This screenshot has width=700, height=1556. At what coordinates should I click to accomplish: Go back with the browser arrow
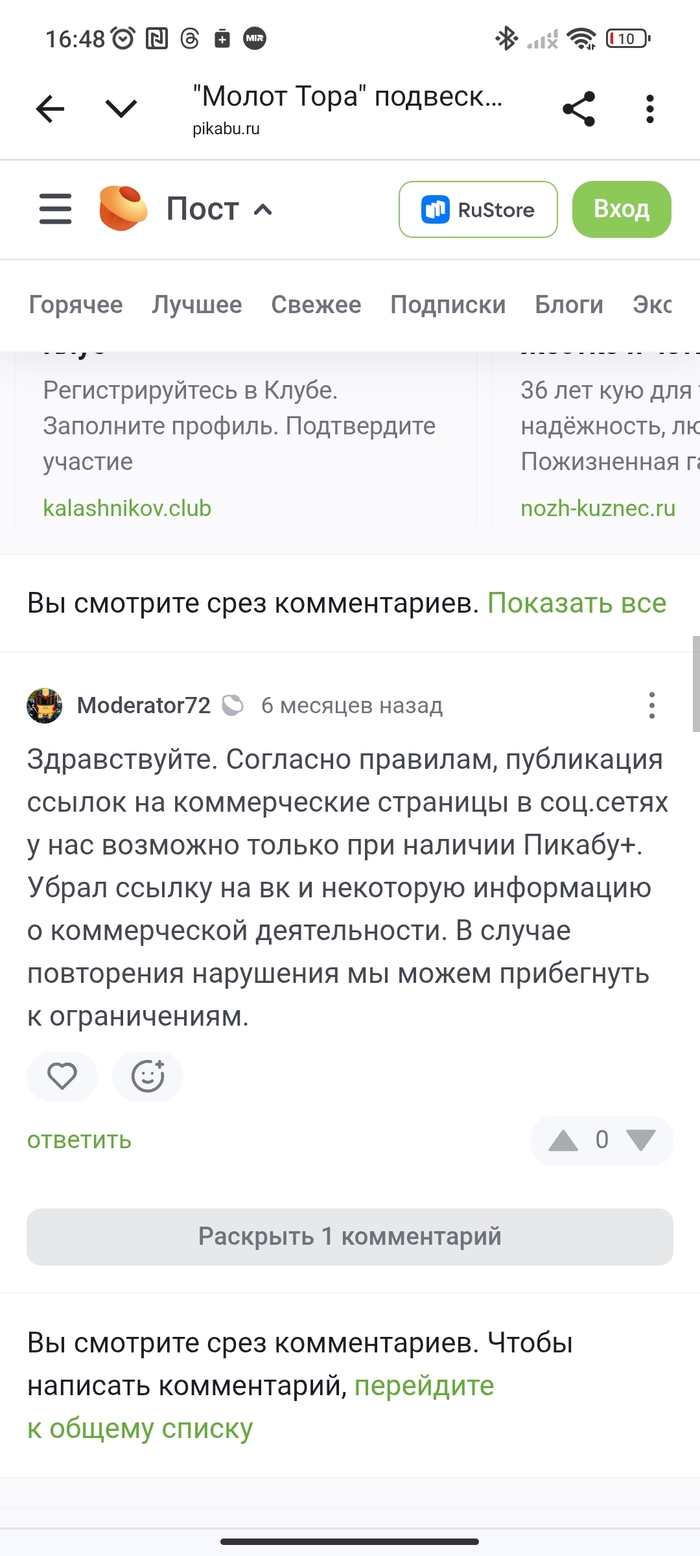(50, 109)
